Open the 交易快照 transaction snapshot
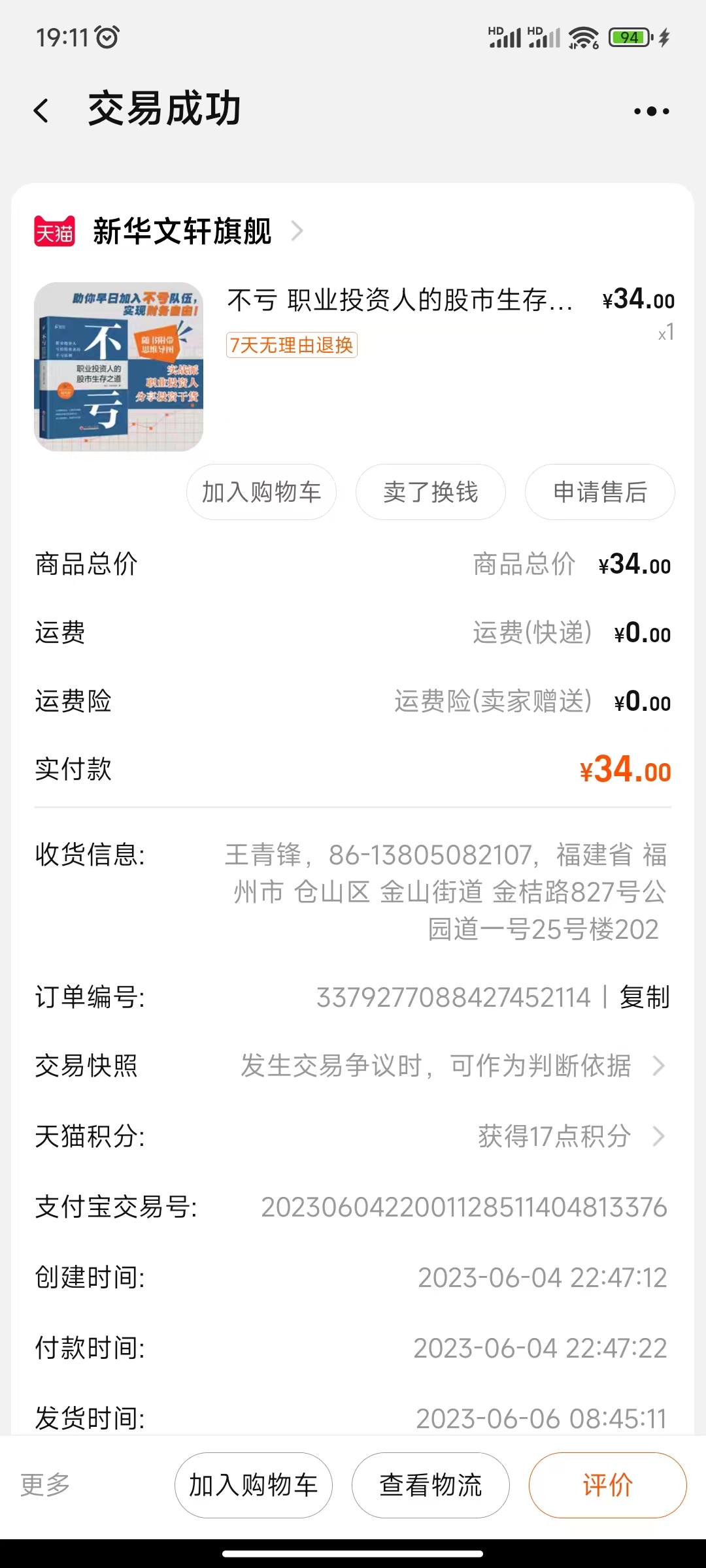Screen dimensions: 706x1568 [x=435, y=1066]
